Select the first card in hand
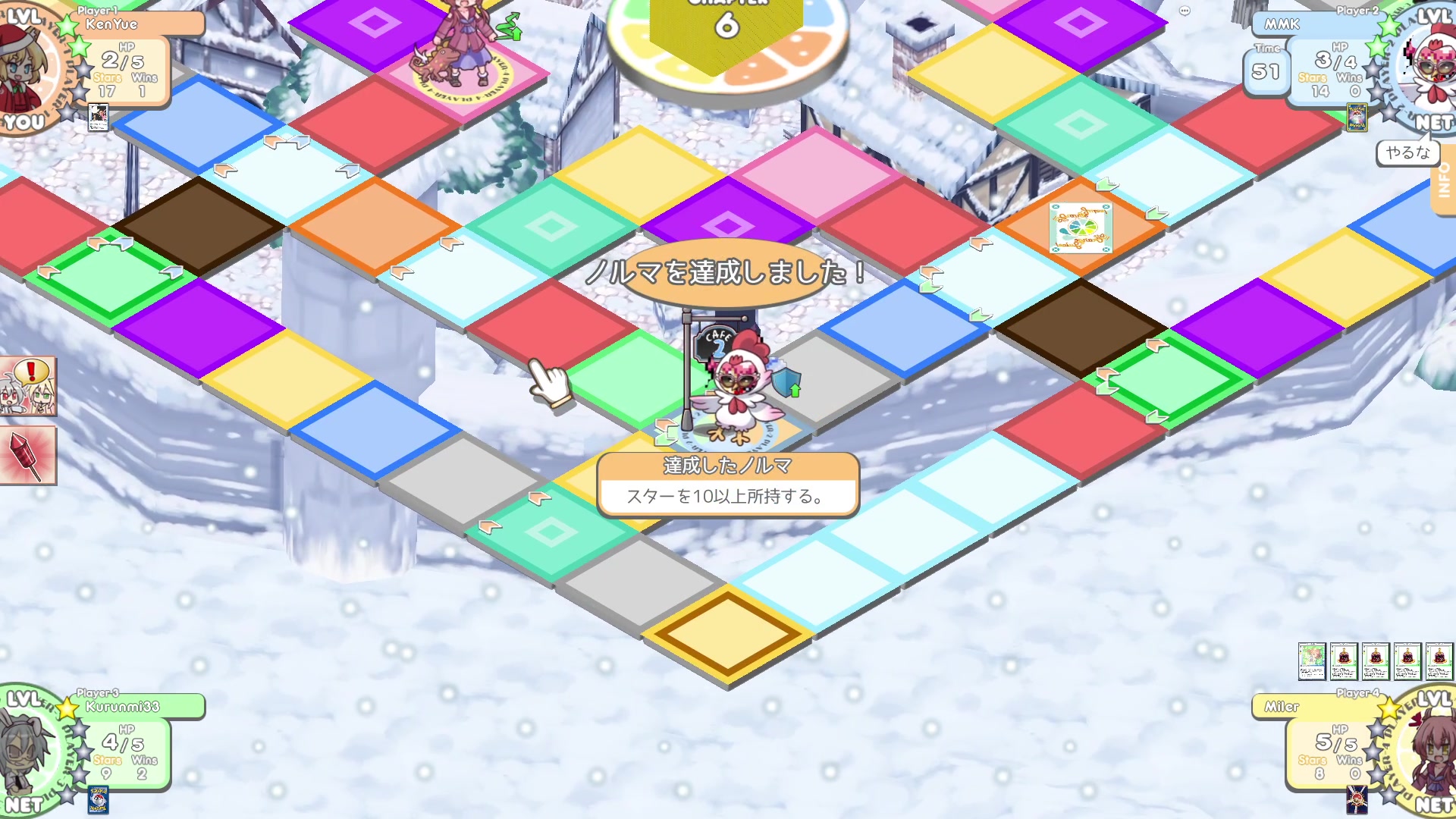The height and width of the screenshot is (819, 1456). pyautogui.click(x=1312, y=661)
